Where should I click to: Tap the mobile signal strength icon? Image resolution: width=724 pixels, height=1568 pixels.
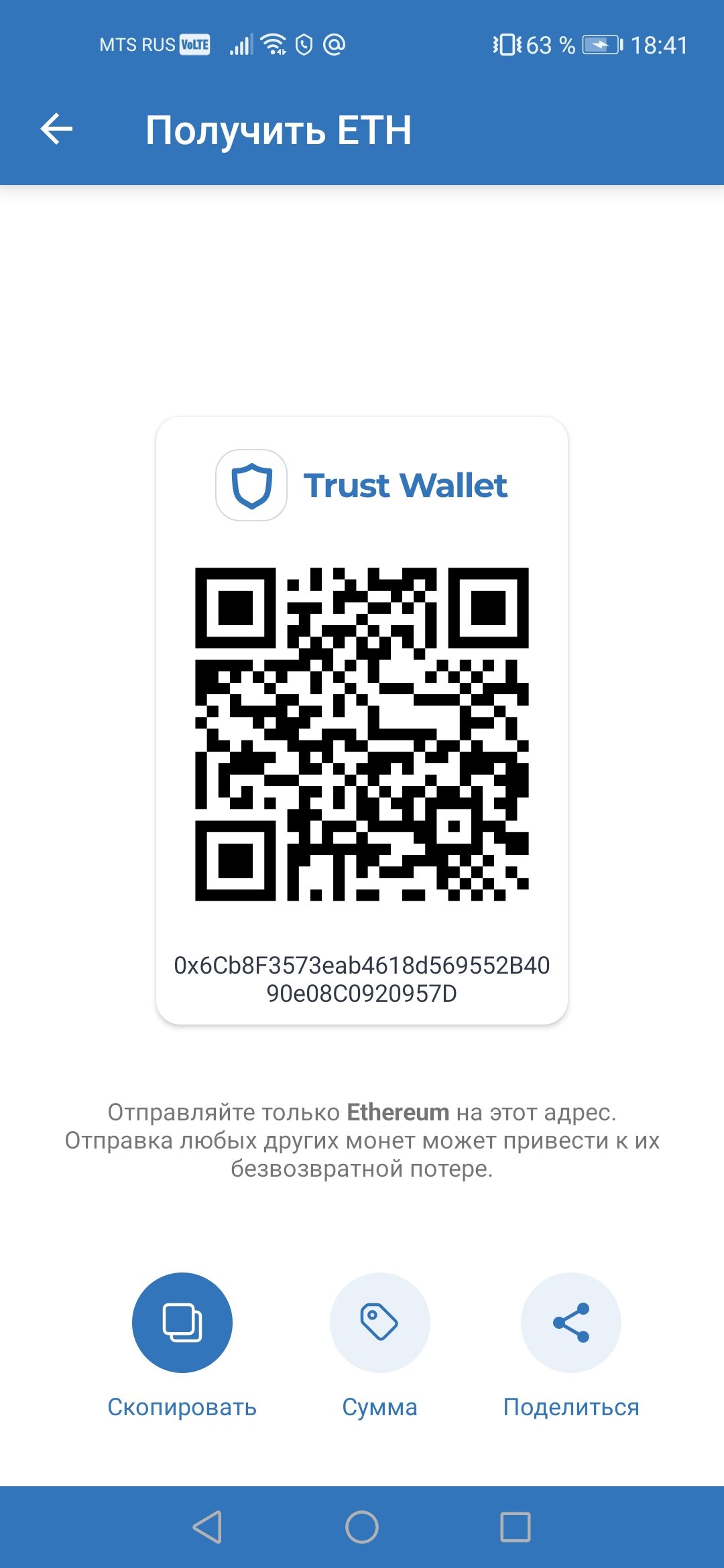[241, 44]
